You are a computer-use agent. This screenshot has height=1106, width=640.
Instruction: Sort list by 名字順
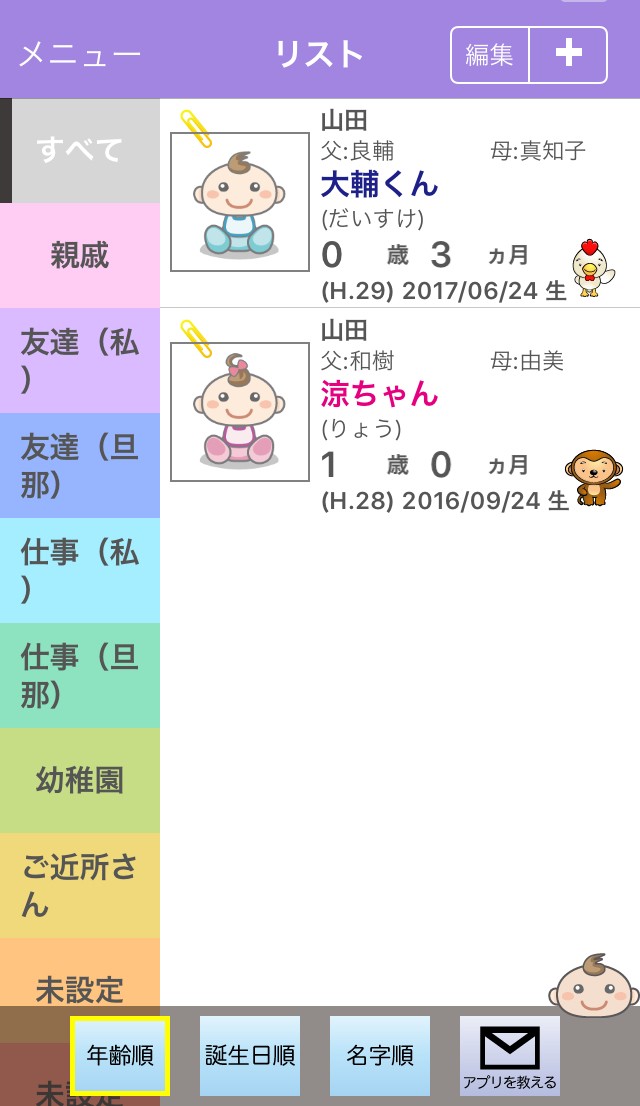point(380,1055)
